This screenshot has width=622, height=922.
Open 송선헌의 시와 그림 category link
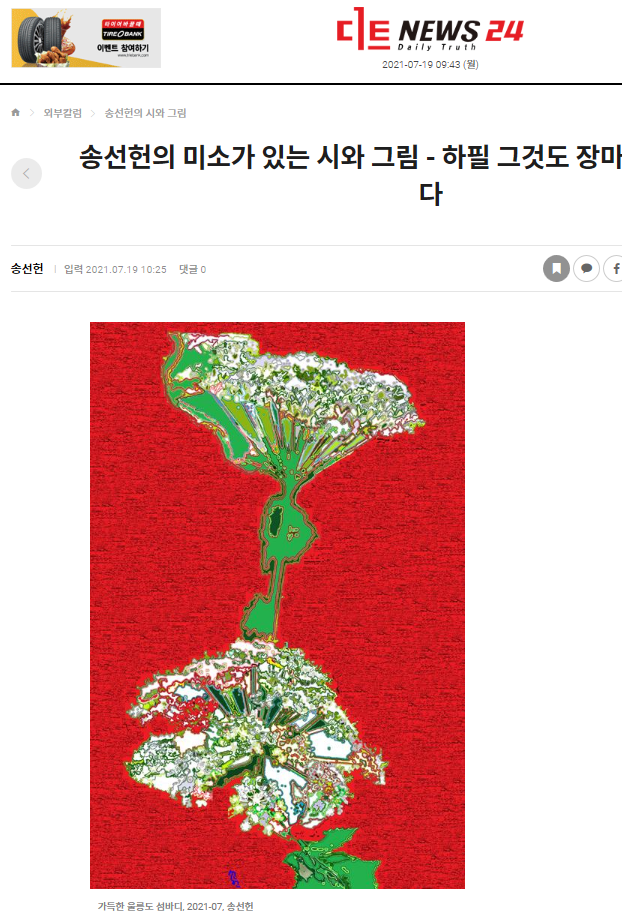[x=145, y=113]
